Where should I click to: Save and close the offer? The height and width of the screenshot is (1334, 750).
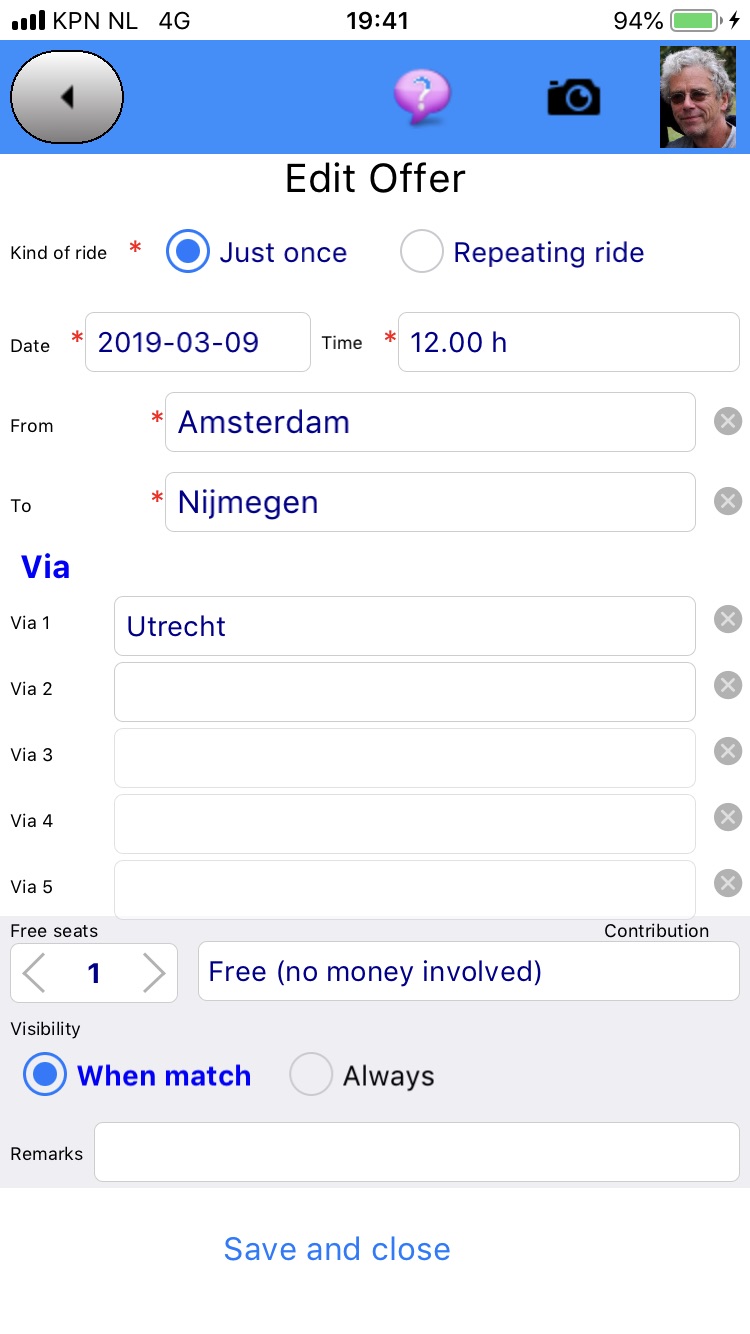coord(337,1249)
